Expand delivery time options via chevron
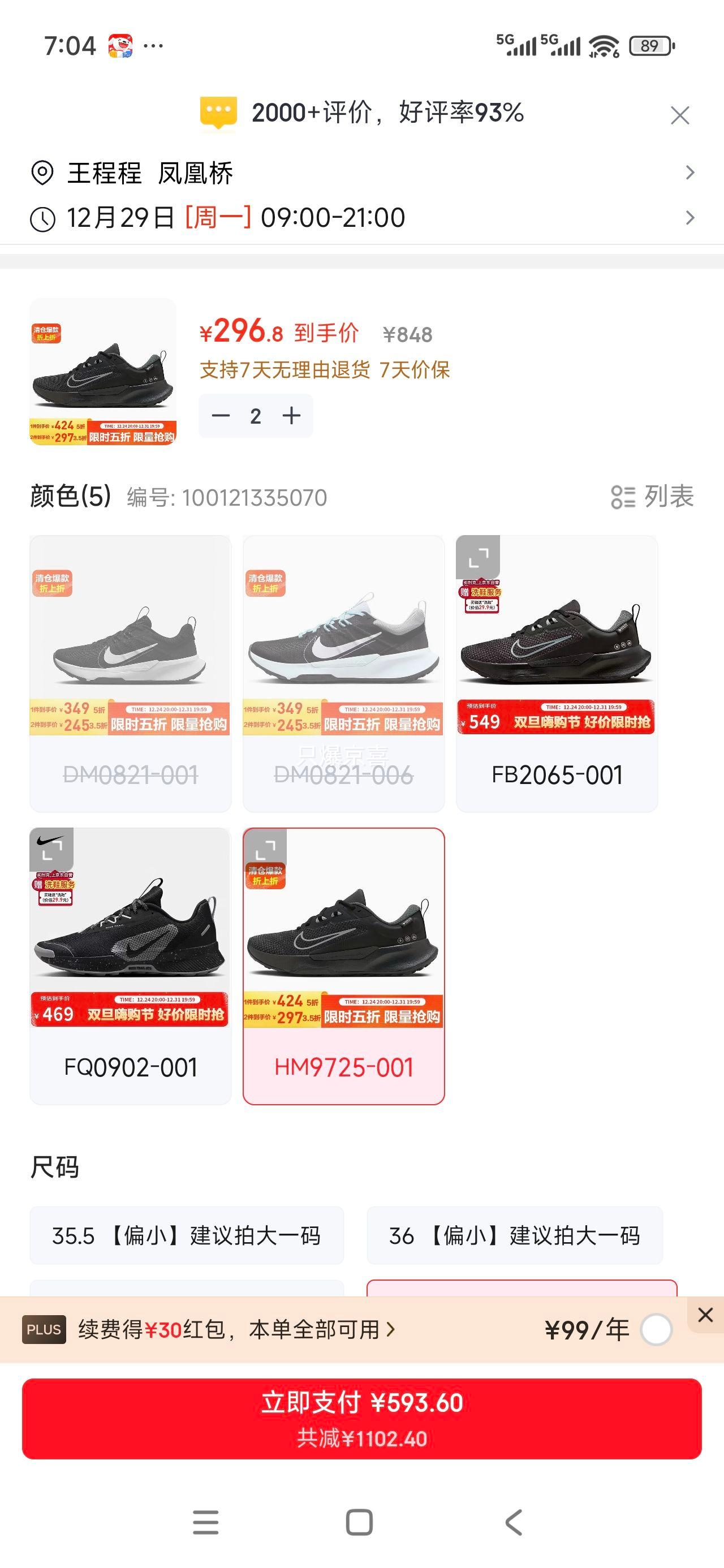The height and width of the screenshot is (1568, 724). tap(691, 218)
